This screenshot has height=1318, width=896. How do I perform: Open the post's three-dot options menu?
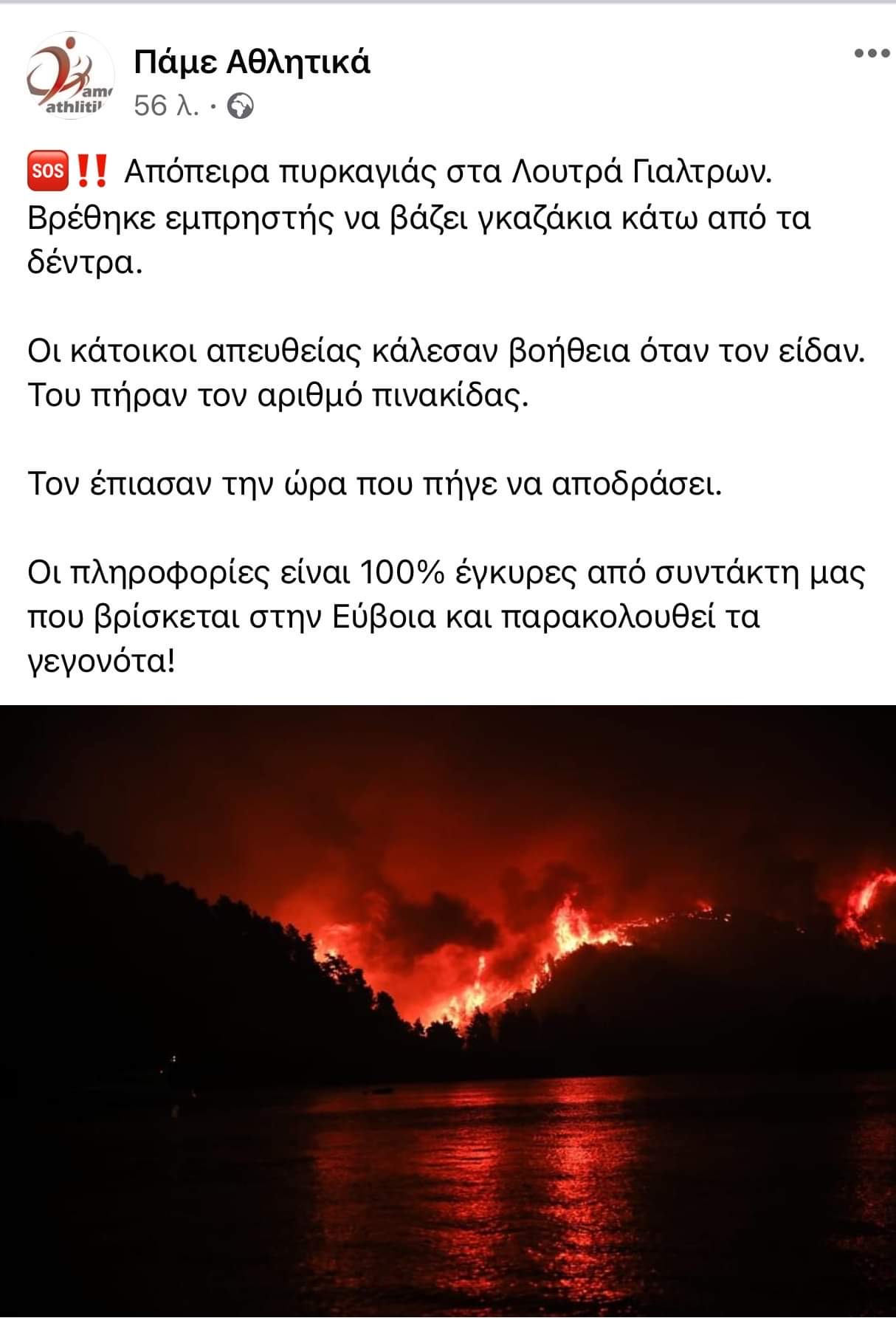pyautogui.click(x=871, y=53)
